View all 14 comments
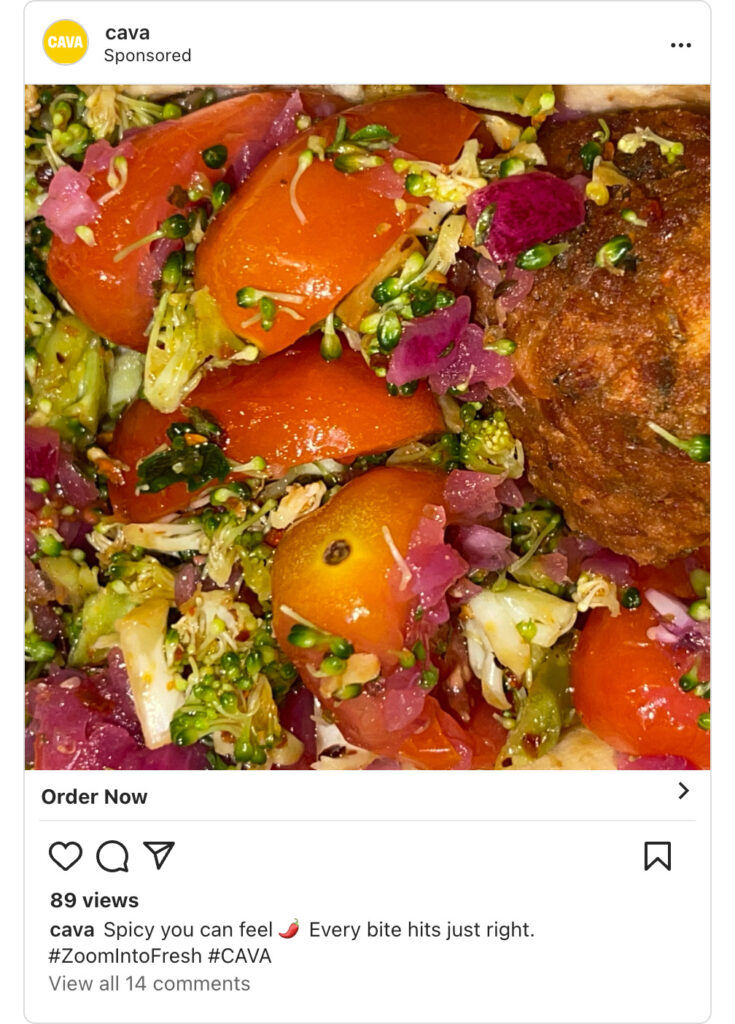Image resolution: width=735 pixels, height=1024 pixels. [x=149, y=983]
